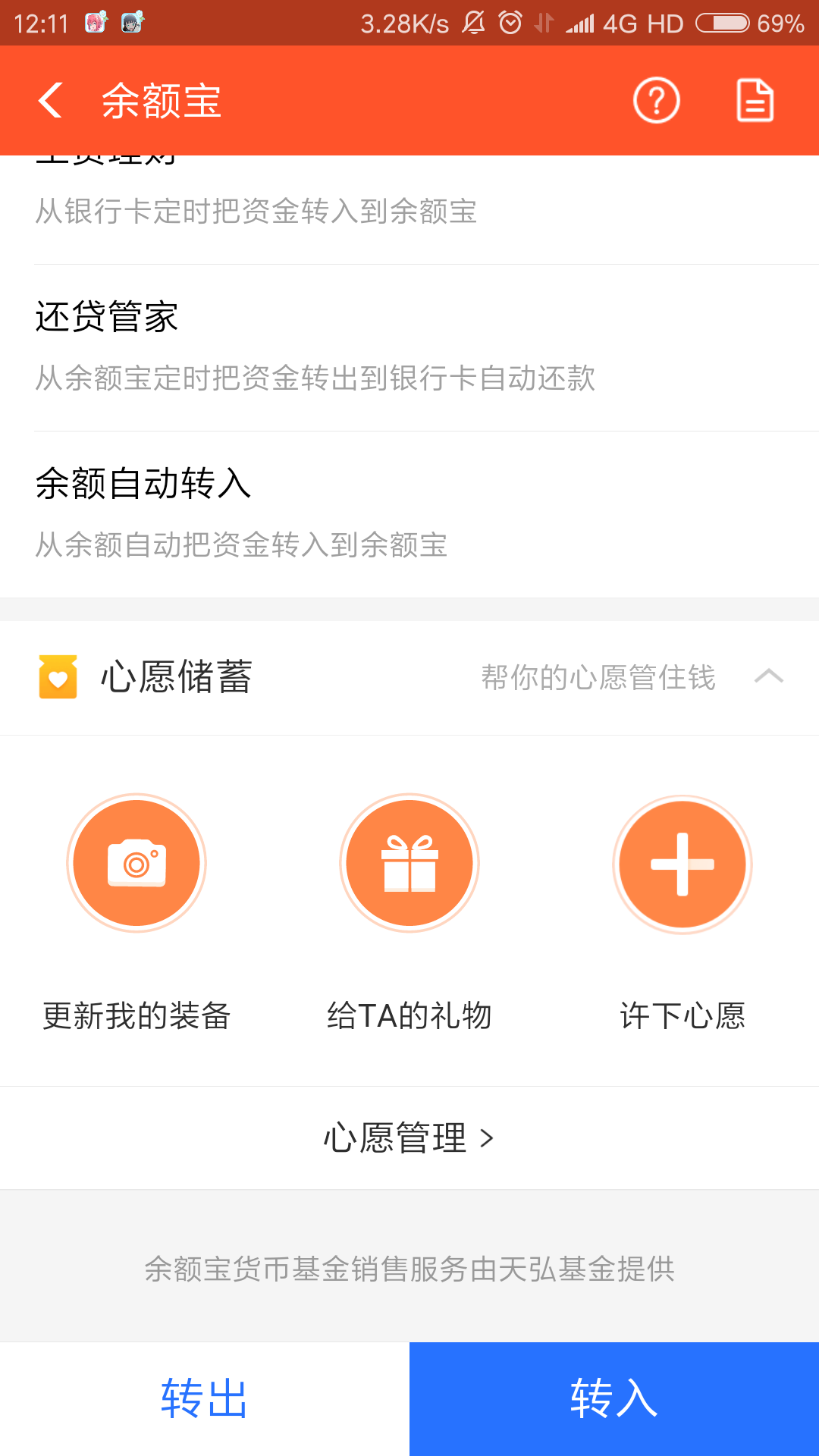
Task: Go back from 余额宝 page
Action: click(x=50, y=100)
